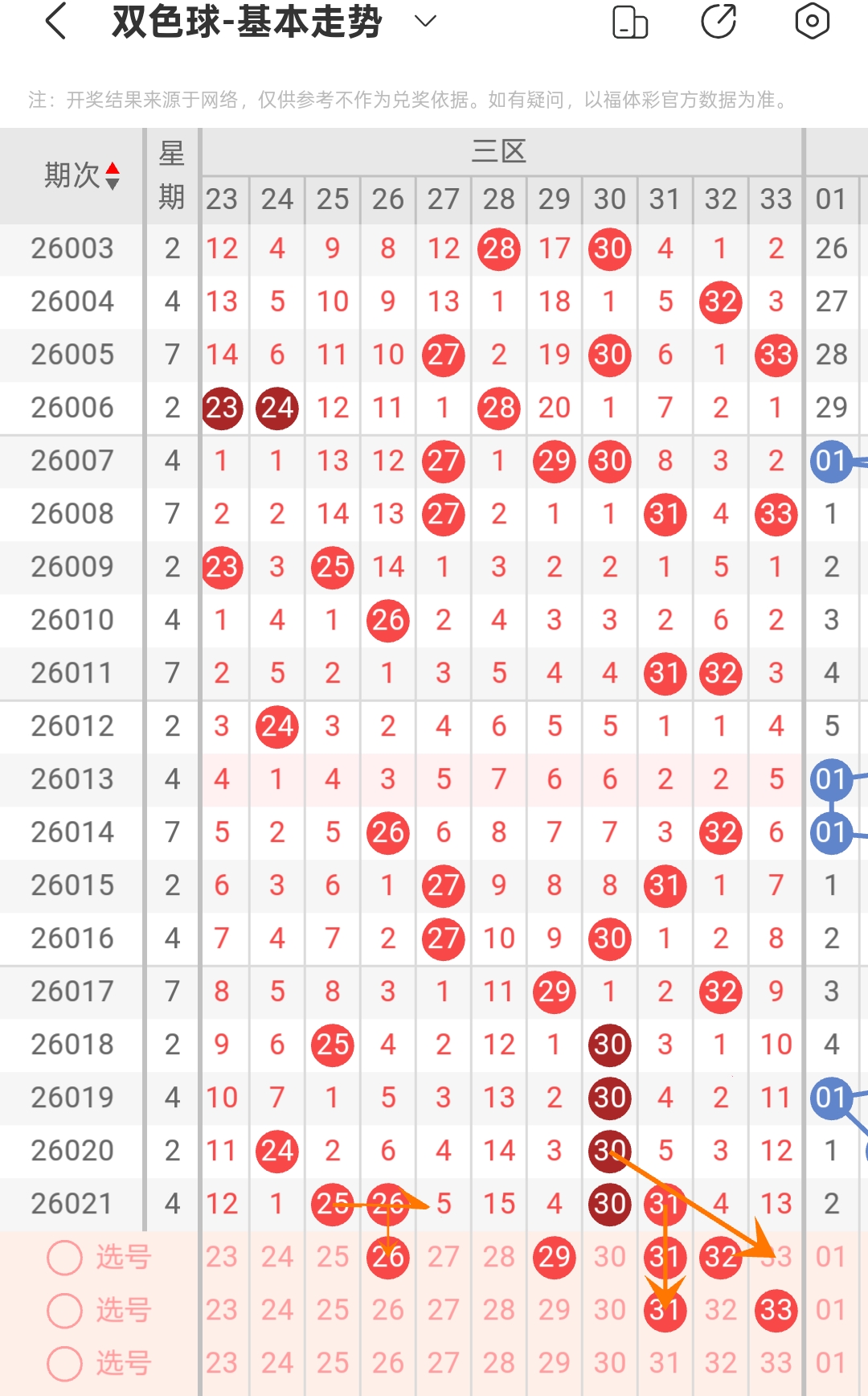Open the 双色球-基本走势 chart type dropdown
This screenshot has width=868, height=1396.
[425, 22]
